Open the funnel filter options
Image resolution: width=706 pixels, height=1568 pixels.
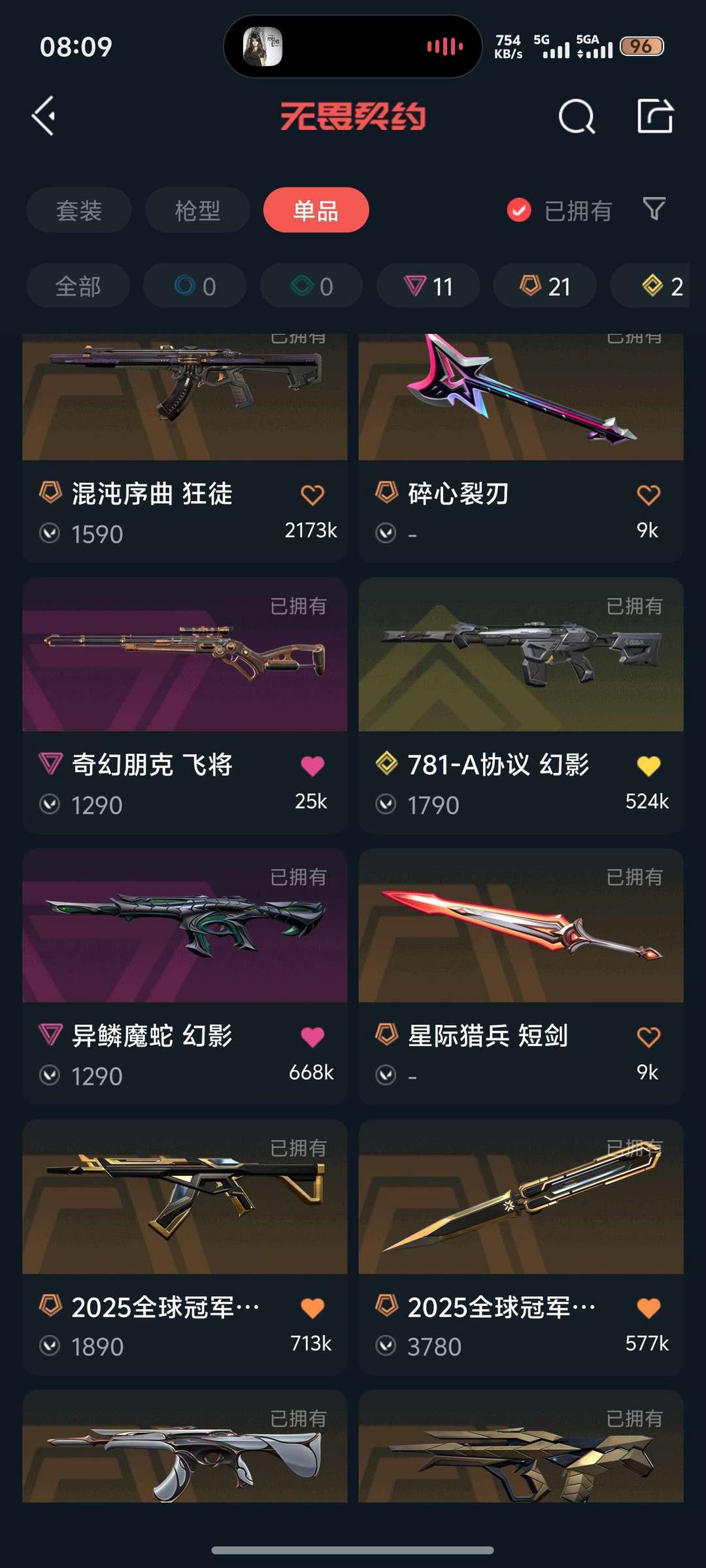tap(654, 209)
